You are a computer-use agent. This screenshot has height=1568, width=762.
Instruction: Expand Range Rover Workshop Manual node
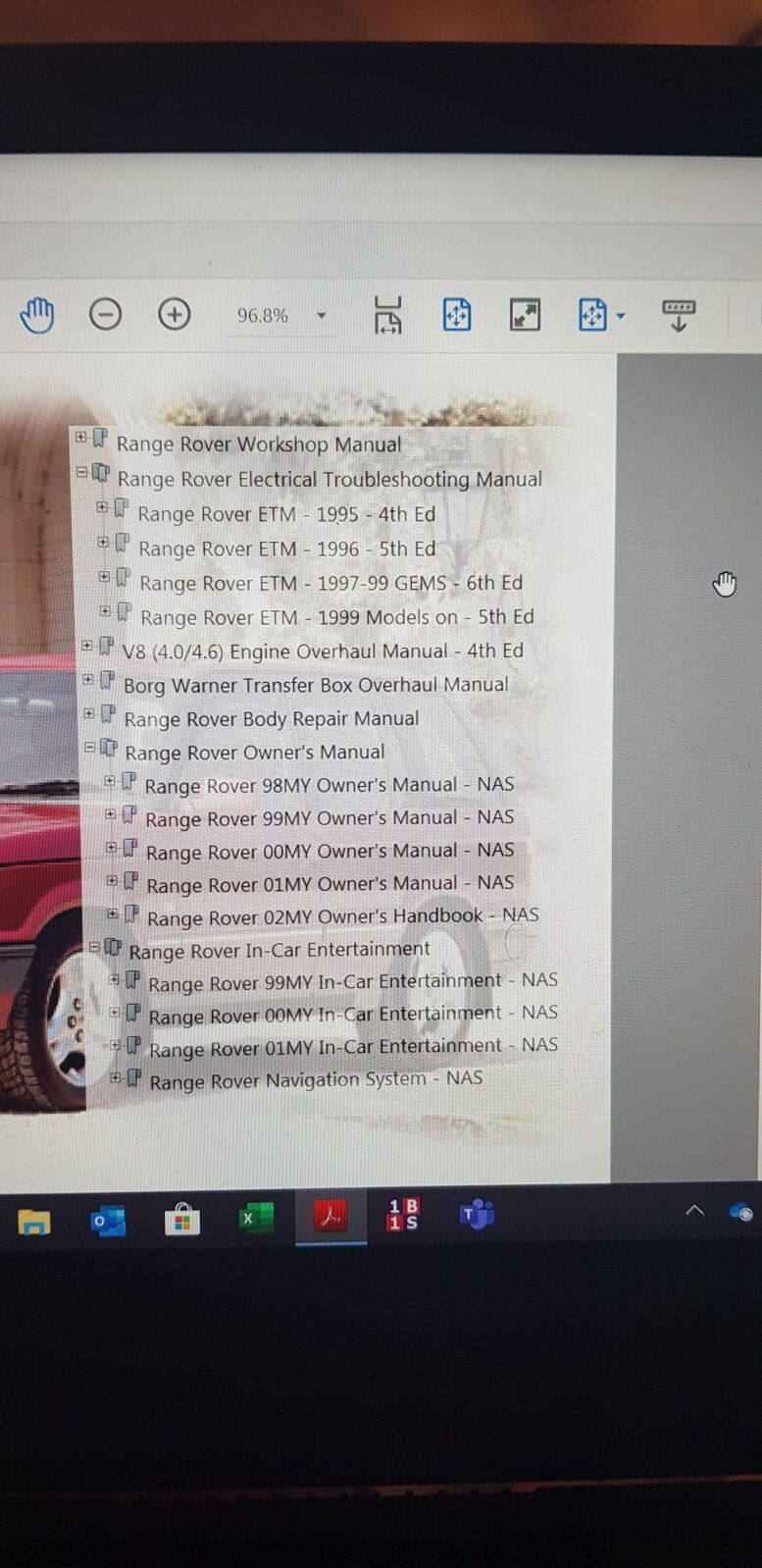[81, 438]
